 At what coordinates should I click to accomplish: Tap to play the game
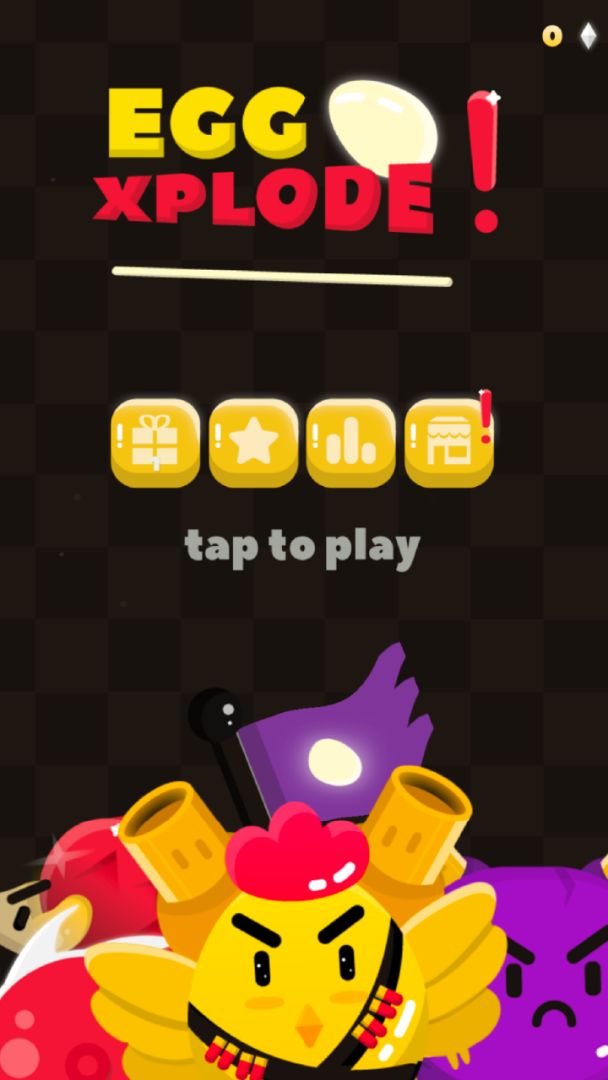[x=302, y=548]
